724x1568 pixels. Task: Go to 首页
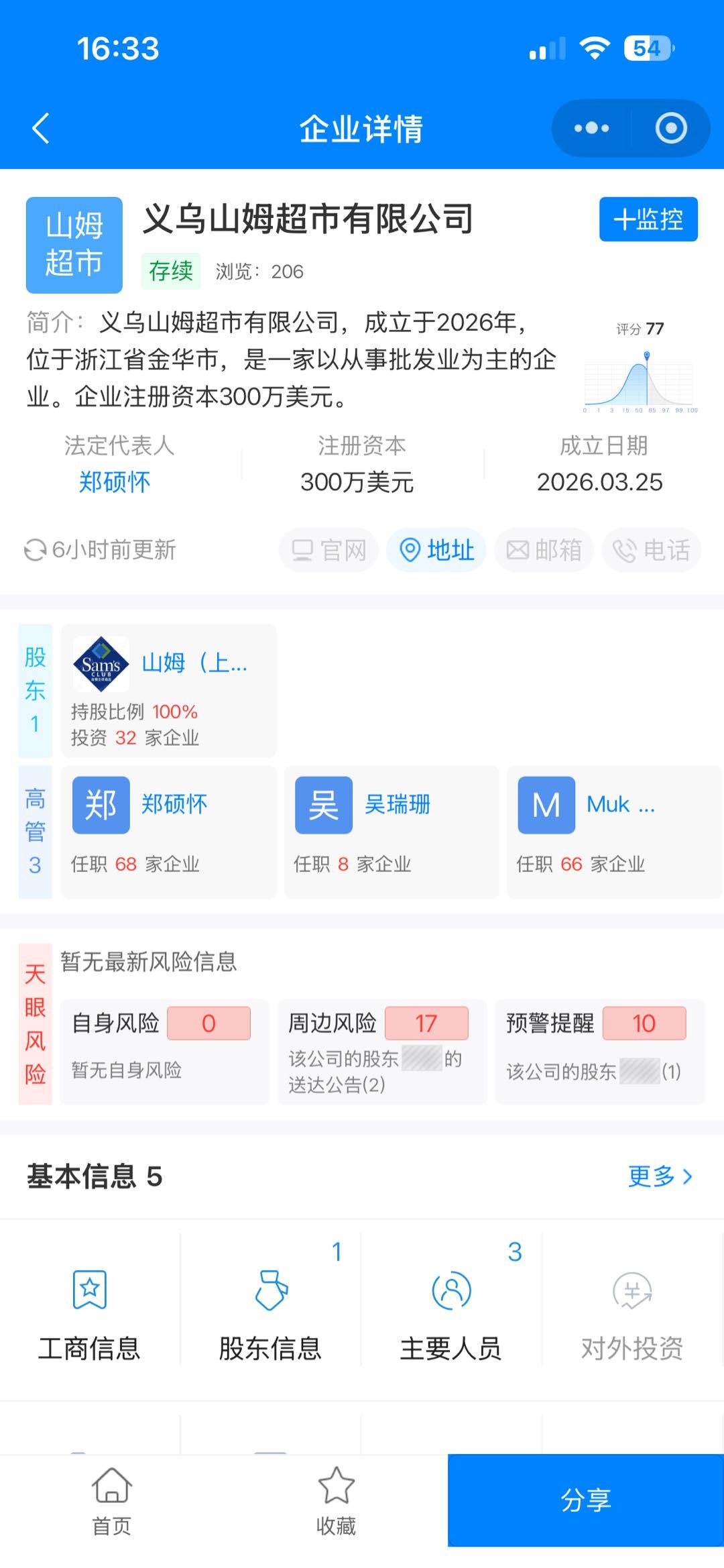click(112, 1501)
